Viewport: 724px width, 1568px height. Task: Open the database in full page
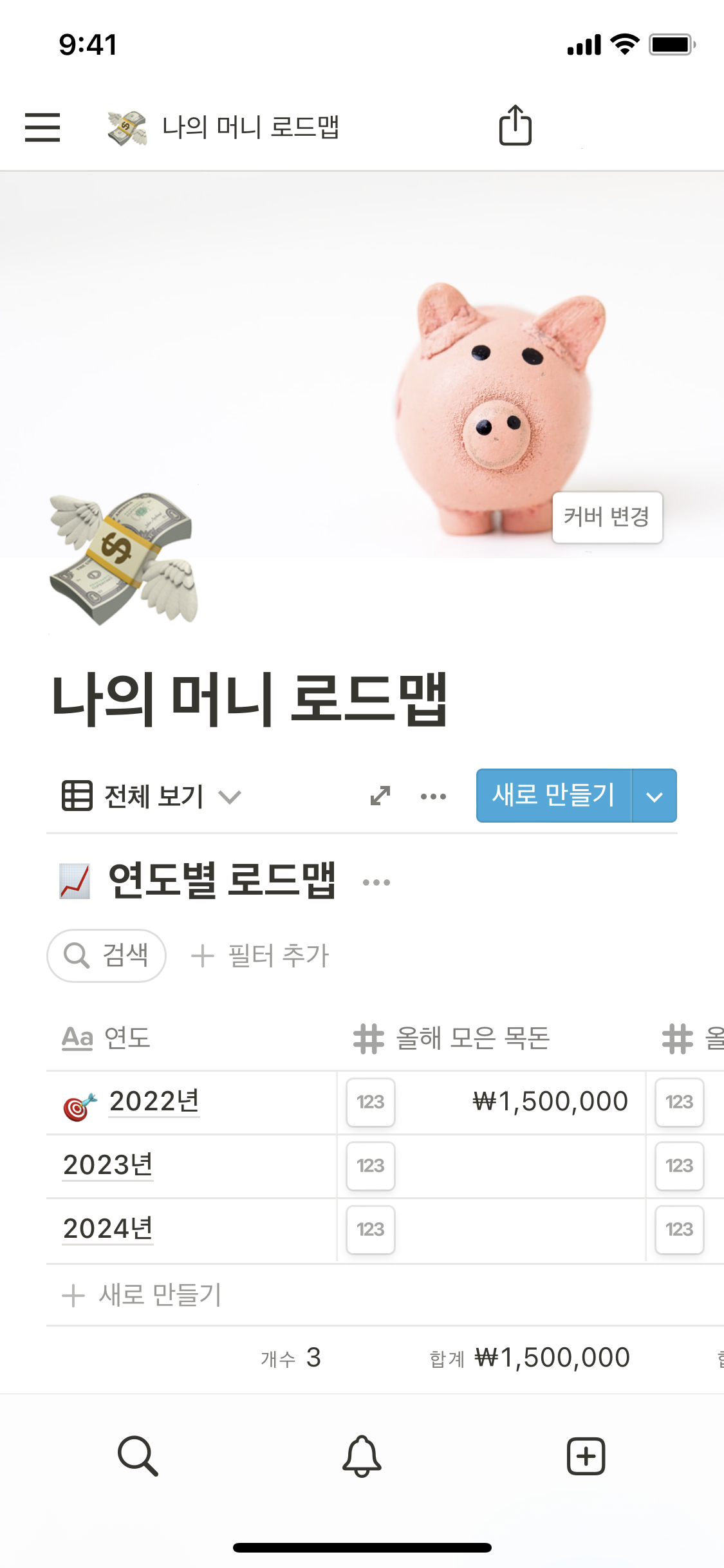click(x=380, y=796)
